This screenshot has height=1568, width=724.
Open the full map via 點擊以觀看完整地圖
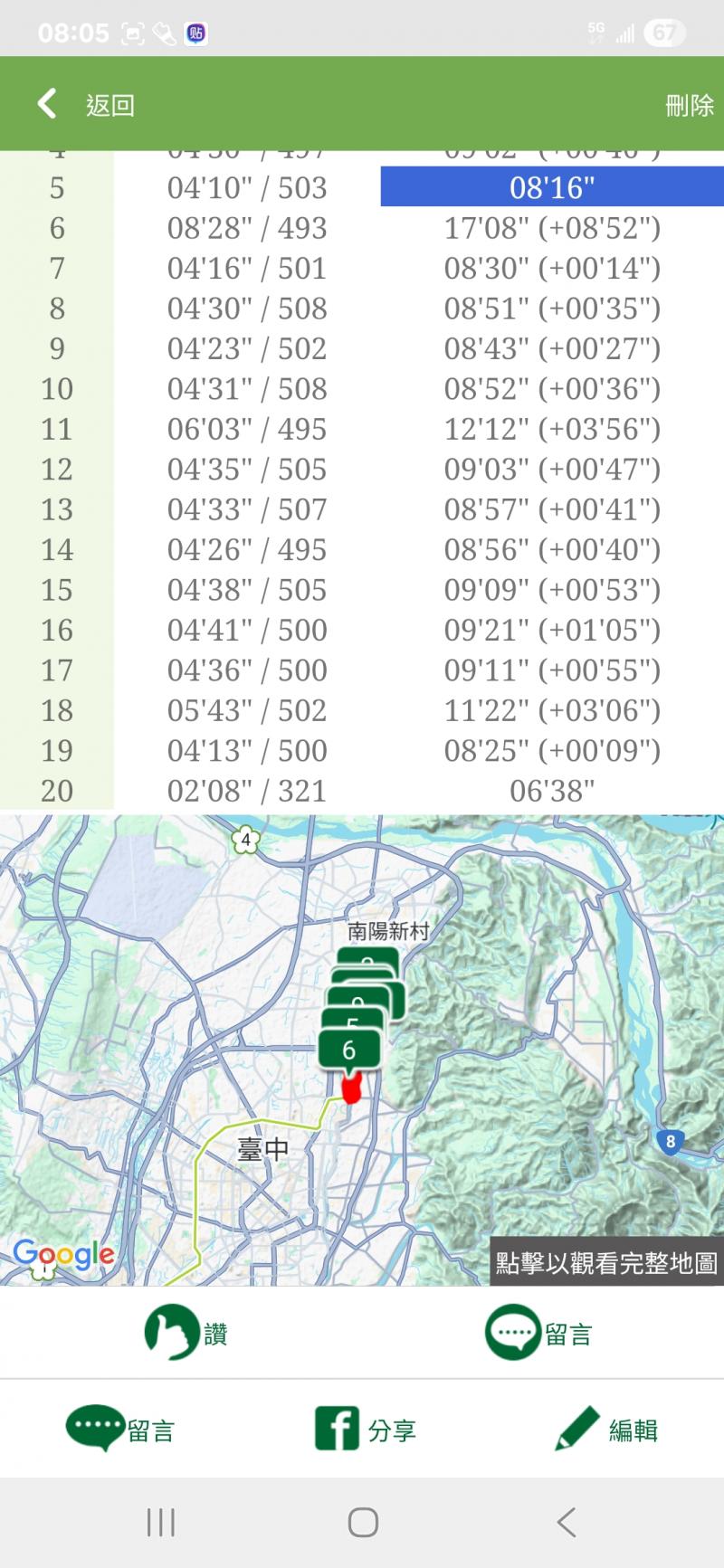(x=605, y=1262)
